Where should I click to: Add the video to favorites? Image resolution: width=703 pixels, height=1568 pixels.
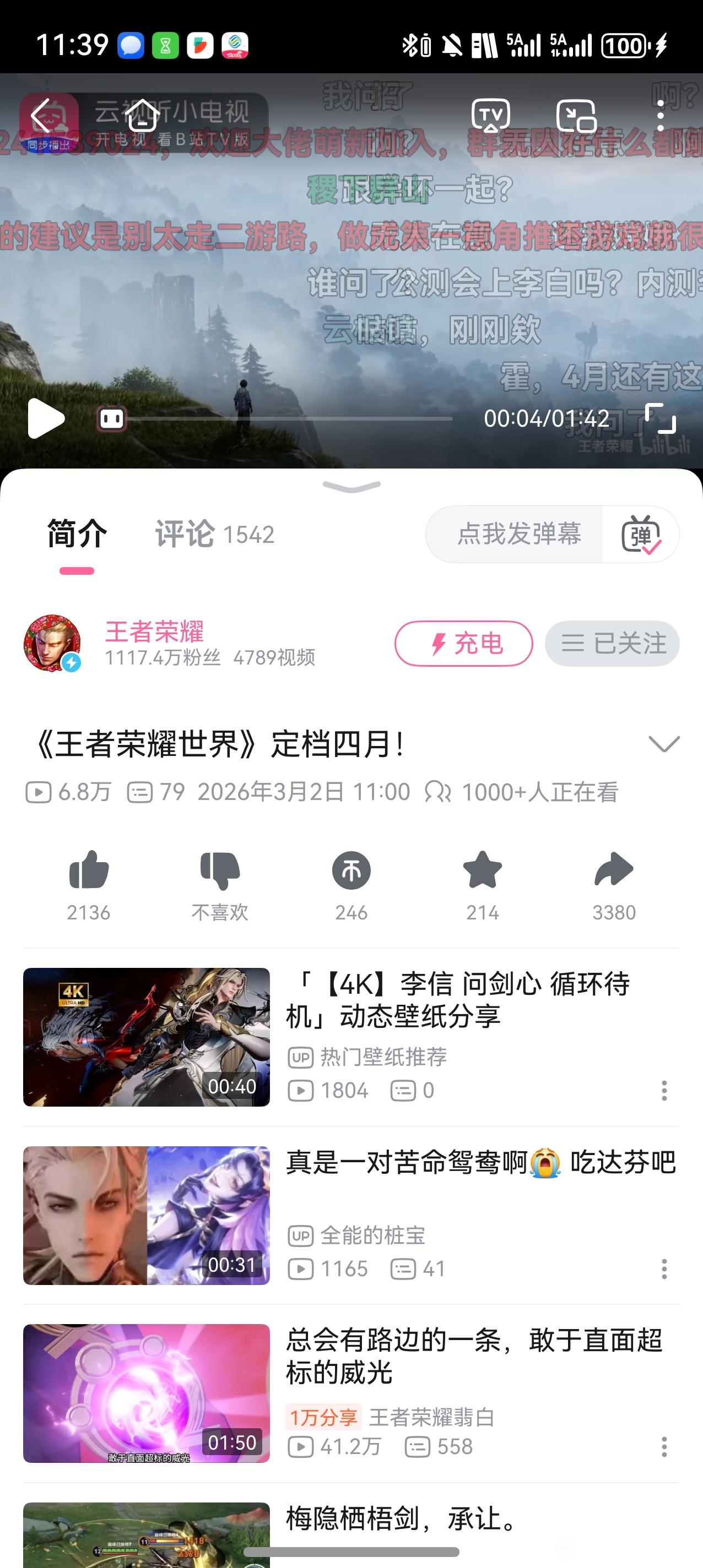[x=483, y=871]
